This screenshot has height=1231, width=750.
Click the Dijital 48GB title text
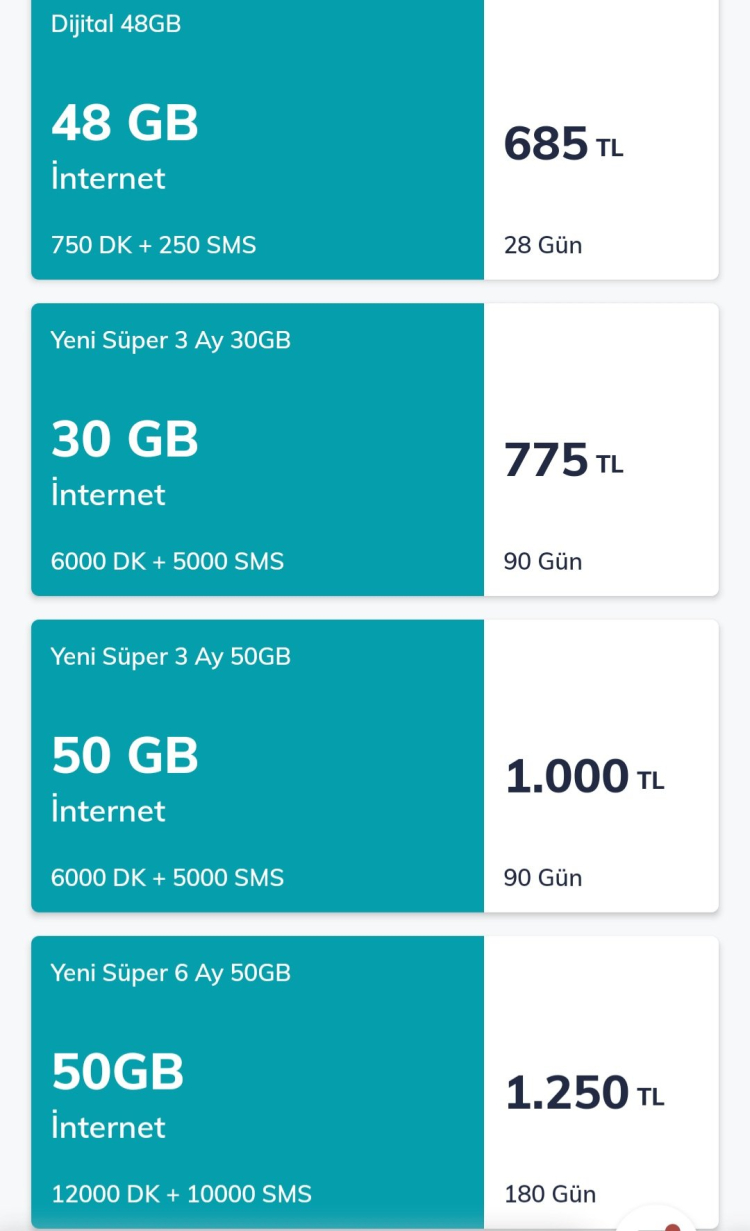click(x=115, y=24)
